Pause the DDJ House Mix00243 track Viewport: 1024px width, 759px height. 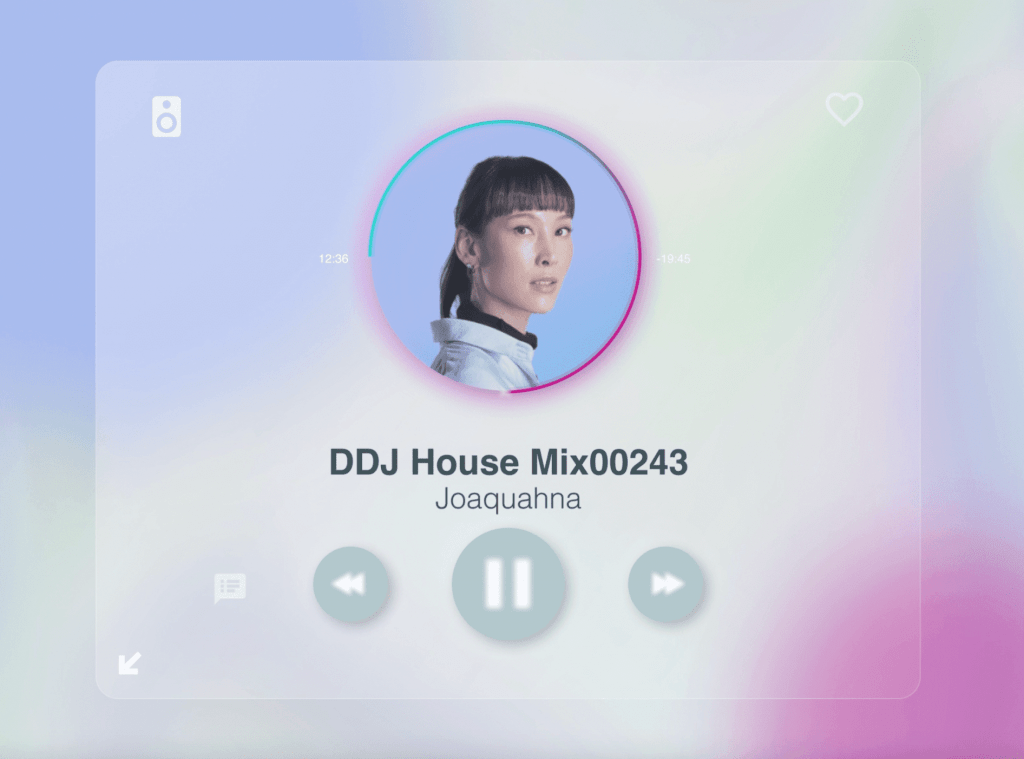tap(508, 584)
